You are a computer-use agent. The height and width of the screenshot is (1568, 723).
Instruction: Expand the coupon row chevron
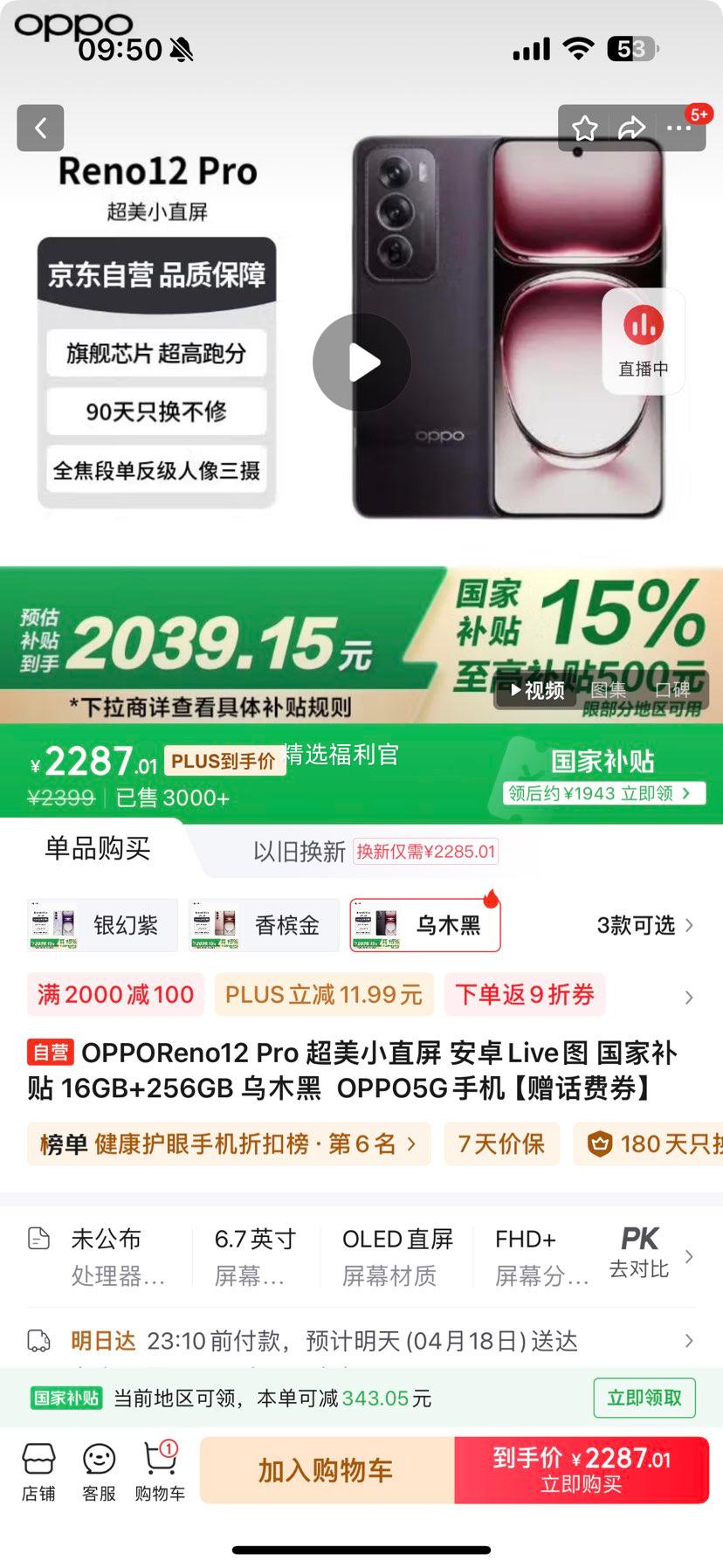tap(690, 995)
